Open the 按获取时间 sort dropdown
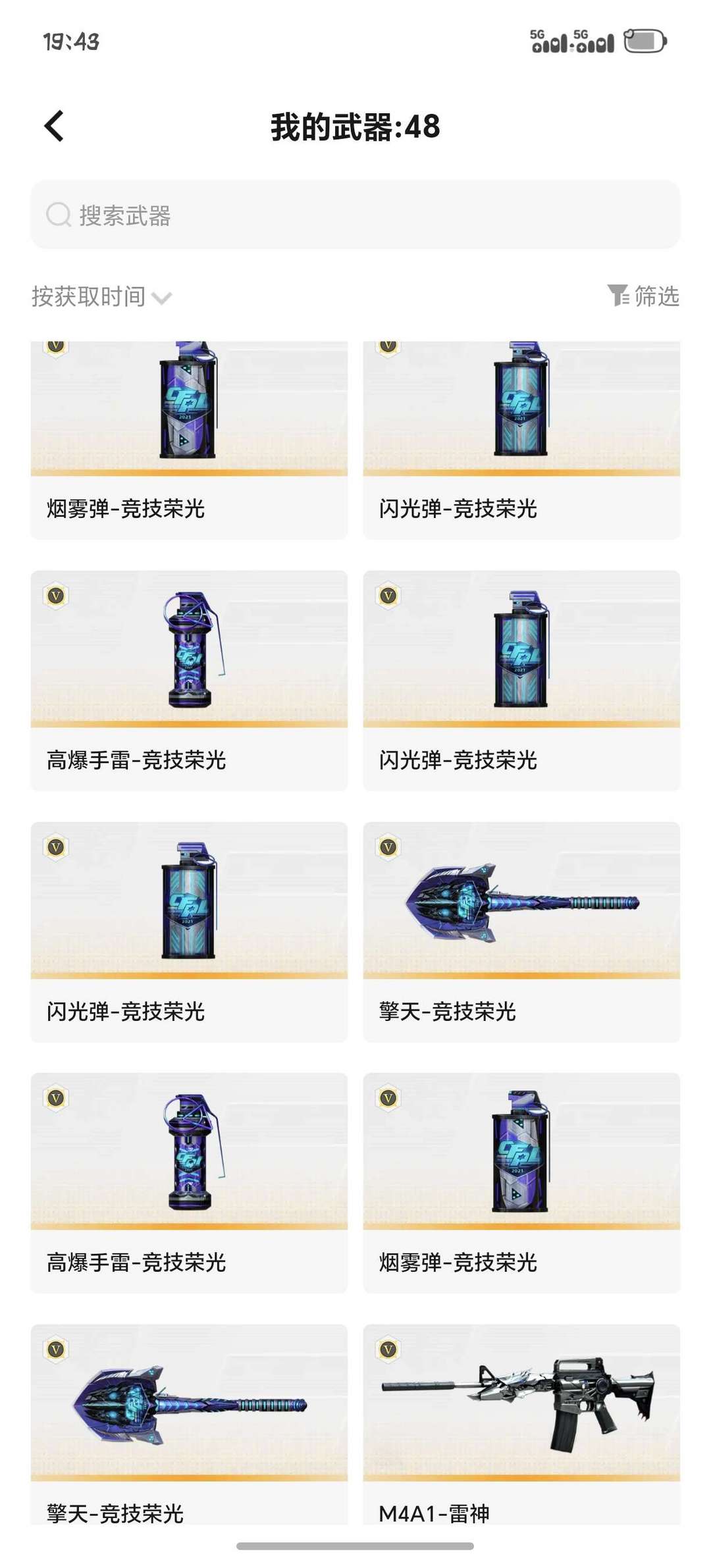The width and height of the screenshot is (711, 1568). [x=102, y=297]
